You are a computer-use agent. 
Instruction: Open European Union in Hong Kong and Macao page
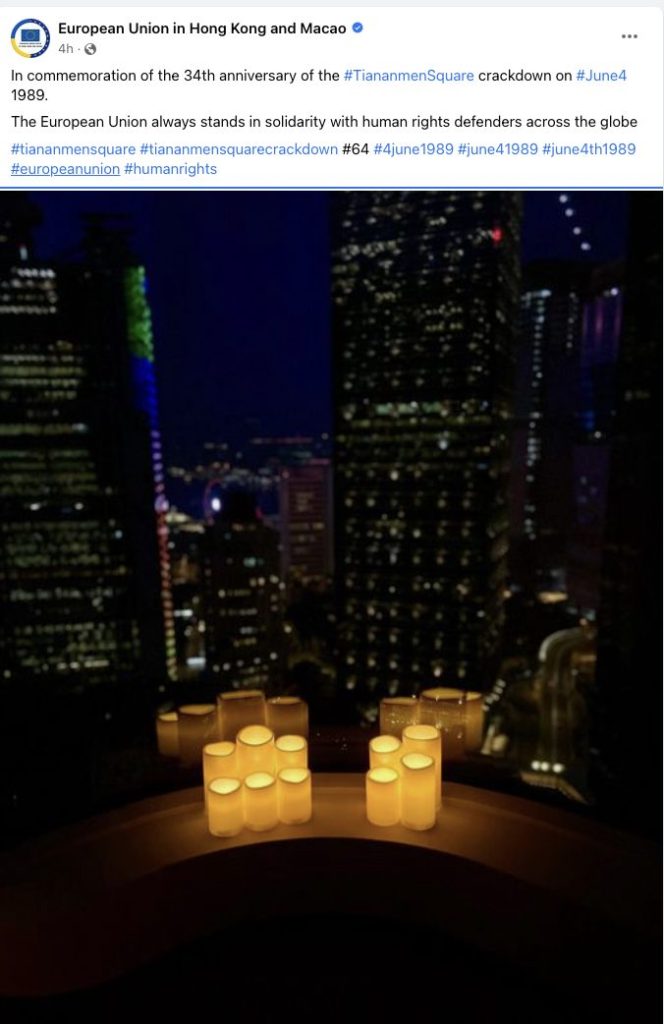pyautogui.click(x=202, y=28)
